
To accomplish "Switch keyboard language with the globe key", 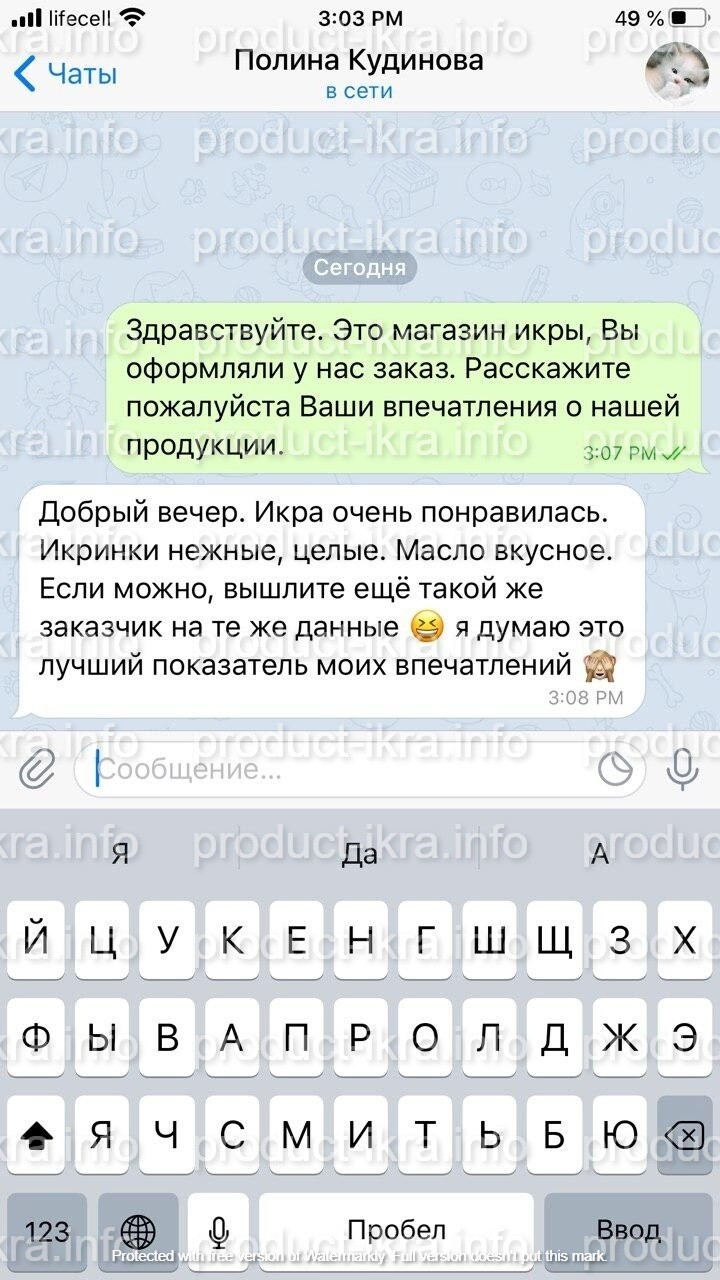I will click(x=137, y=1229).
